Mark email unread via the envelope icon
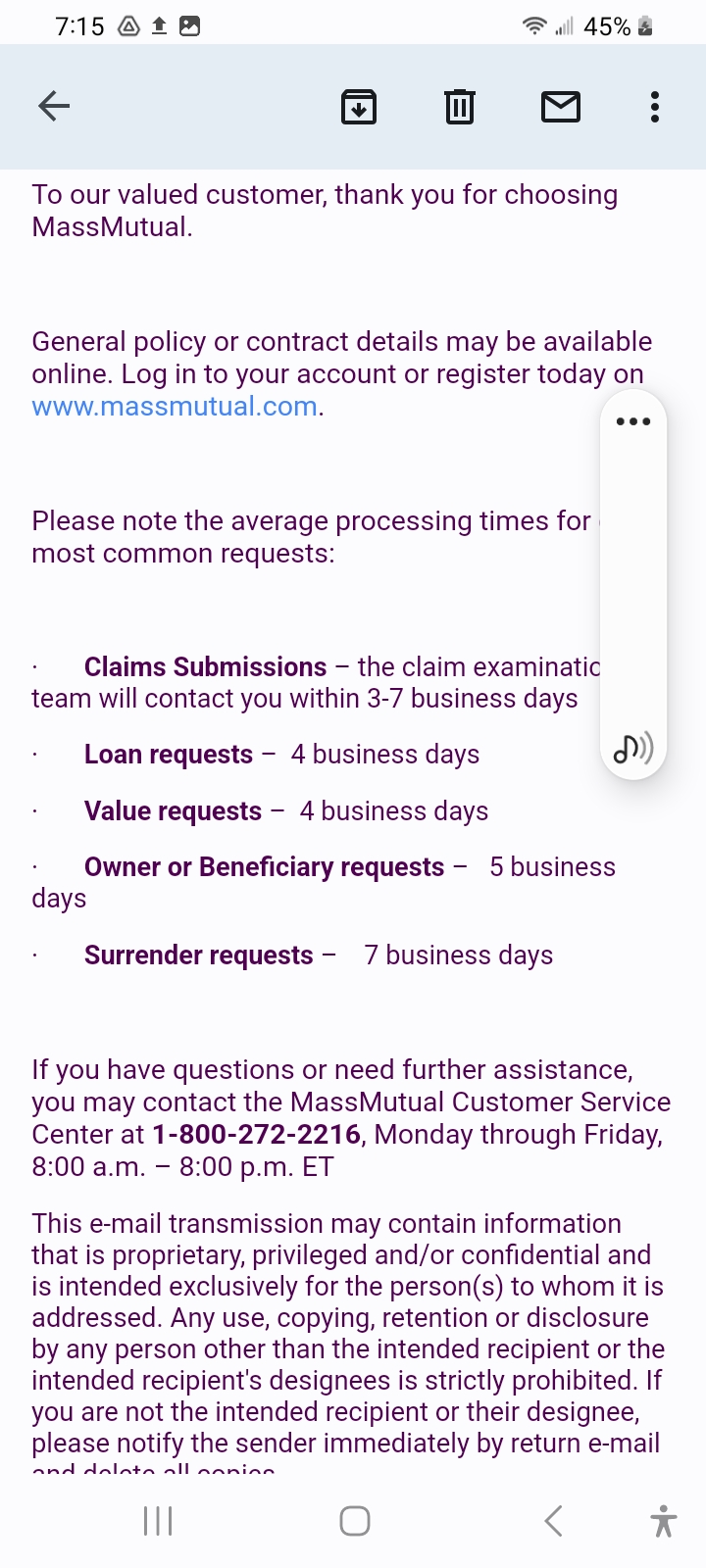The height and width of the screenshot is (1568, 706). coord(560,106)
